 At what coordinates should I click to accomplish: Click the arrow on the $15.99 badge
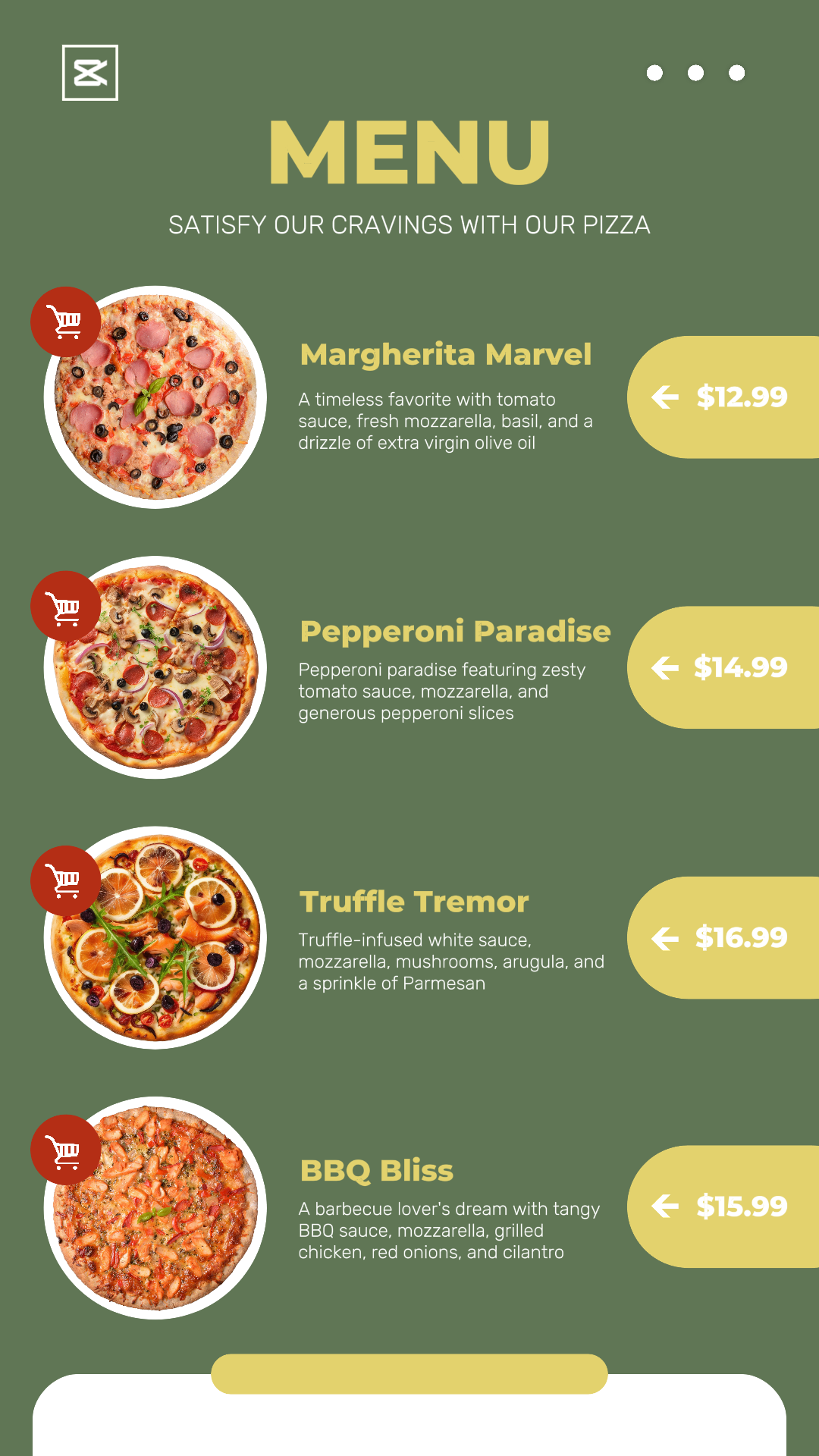pyautogui.click(x=665, y=1206)
